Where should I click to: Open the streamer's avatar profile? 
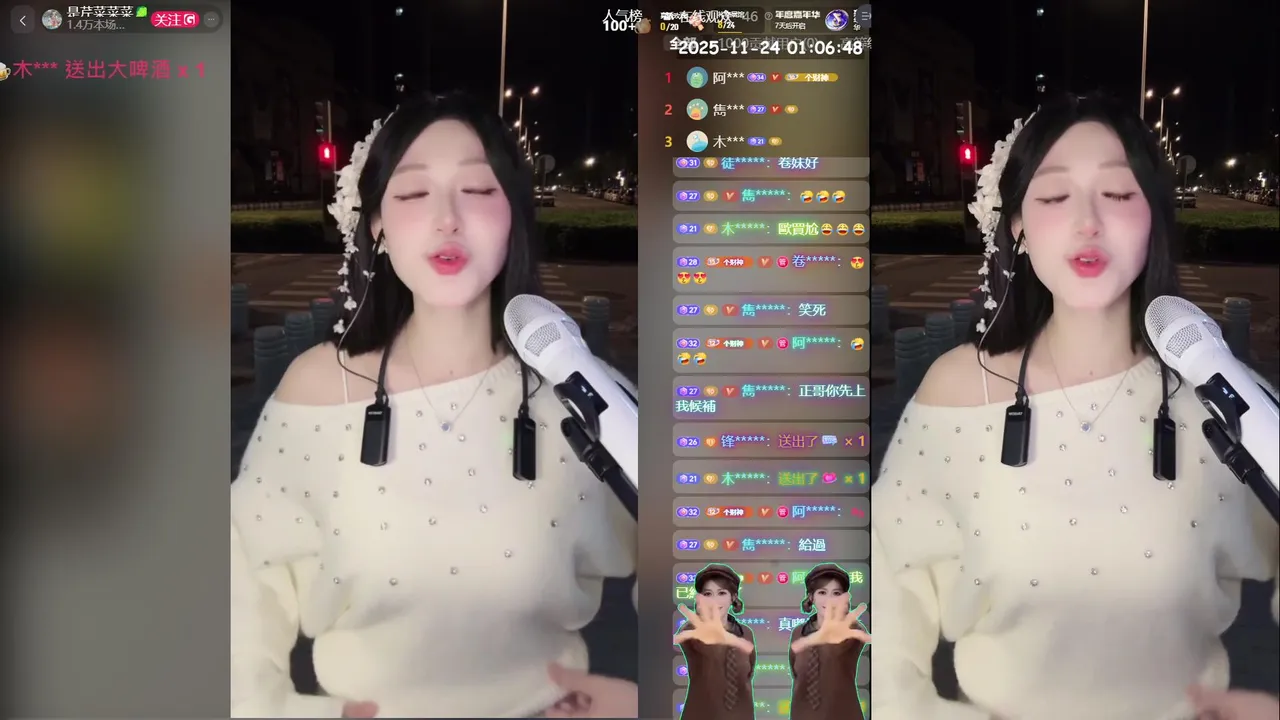pyautogui.click(x=51, y=19)
